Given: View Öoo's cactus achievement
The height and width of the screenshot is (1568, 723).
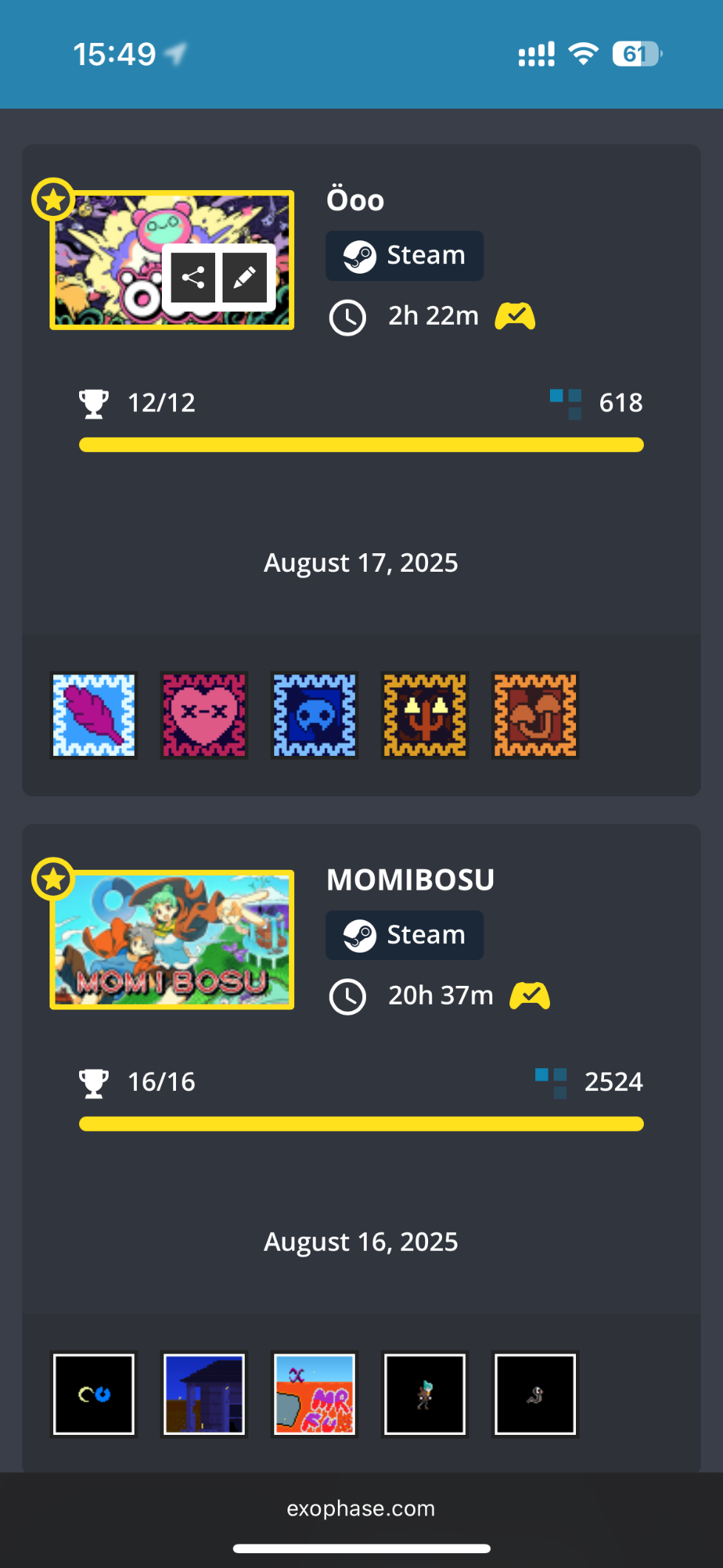Looking at the screenshot, I should (x=425, y=715).
